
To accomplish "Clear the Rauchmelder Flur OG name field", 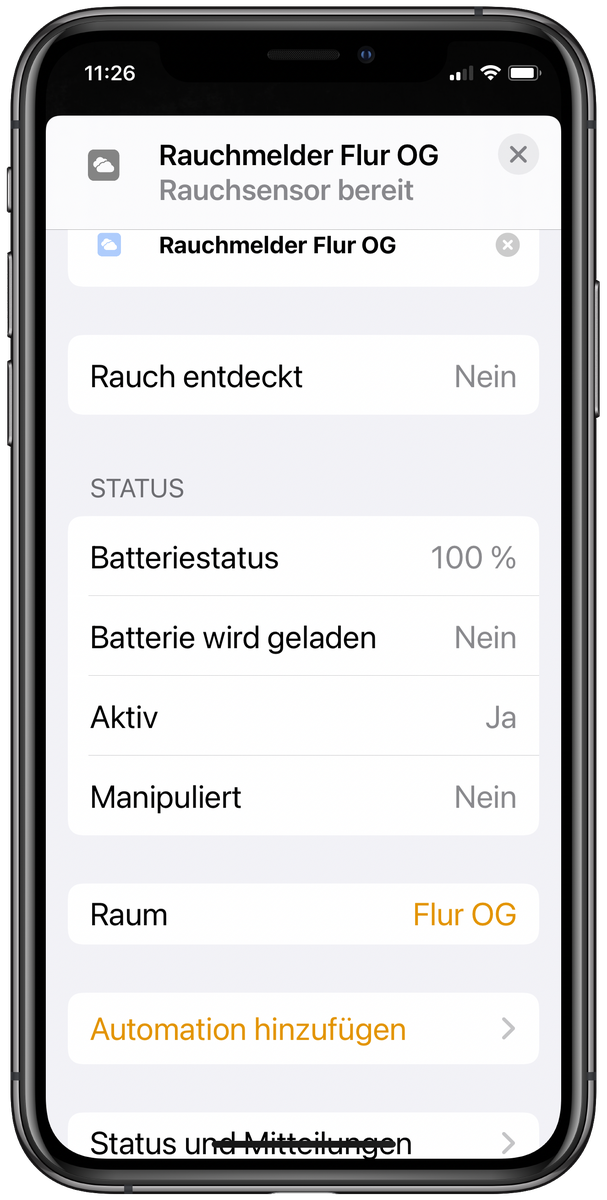I will (x=508, y=245).
